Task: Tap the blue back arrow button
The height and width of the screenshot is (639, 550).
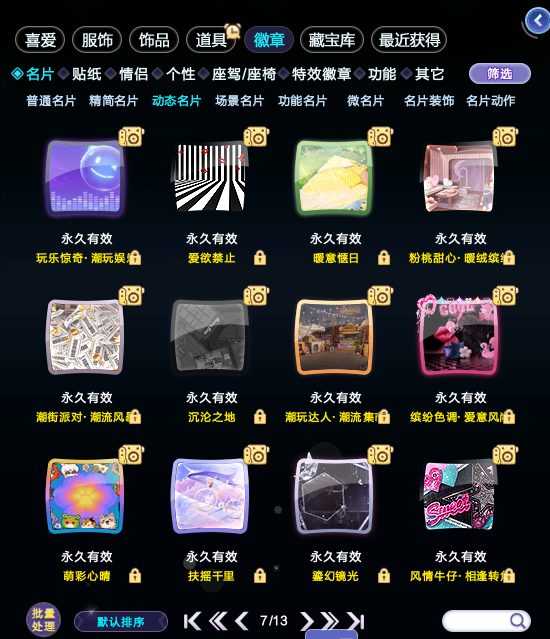Action: (537, 20)
